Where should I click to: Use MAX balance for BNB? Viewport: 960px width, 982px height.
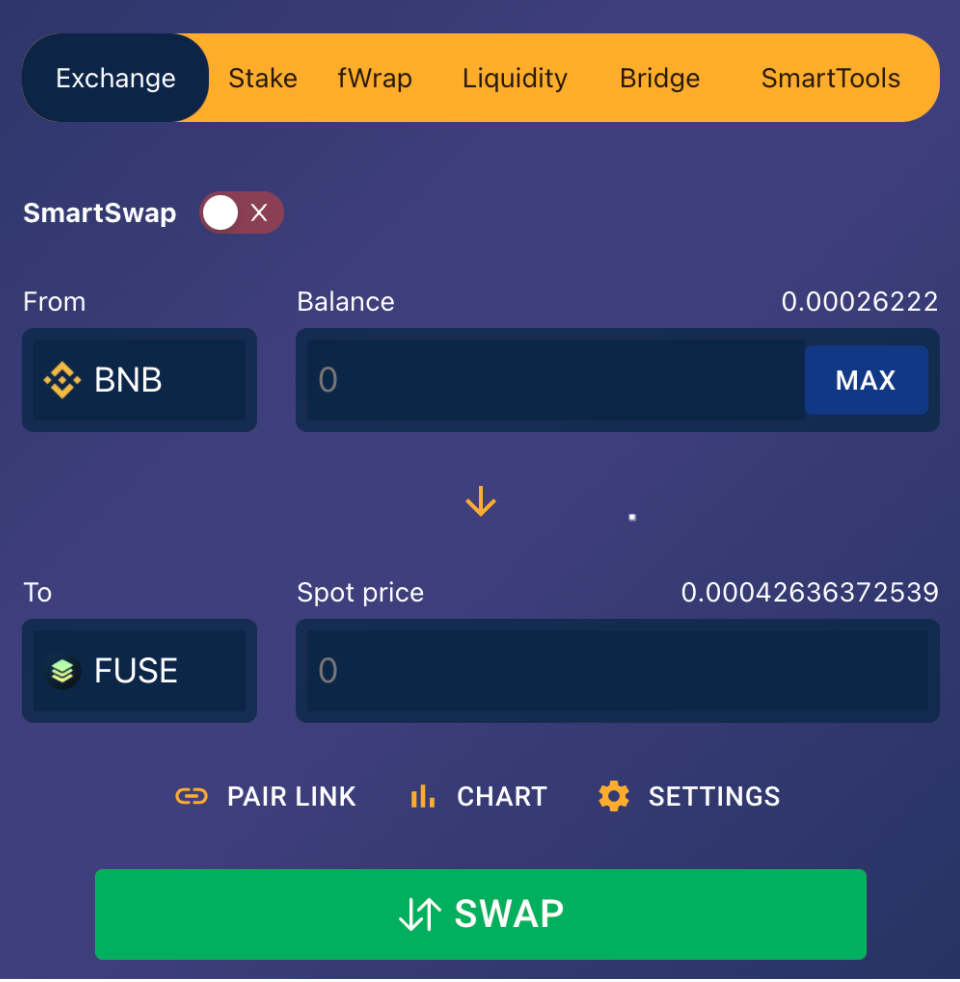(866, 380)
